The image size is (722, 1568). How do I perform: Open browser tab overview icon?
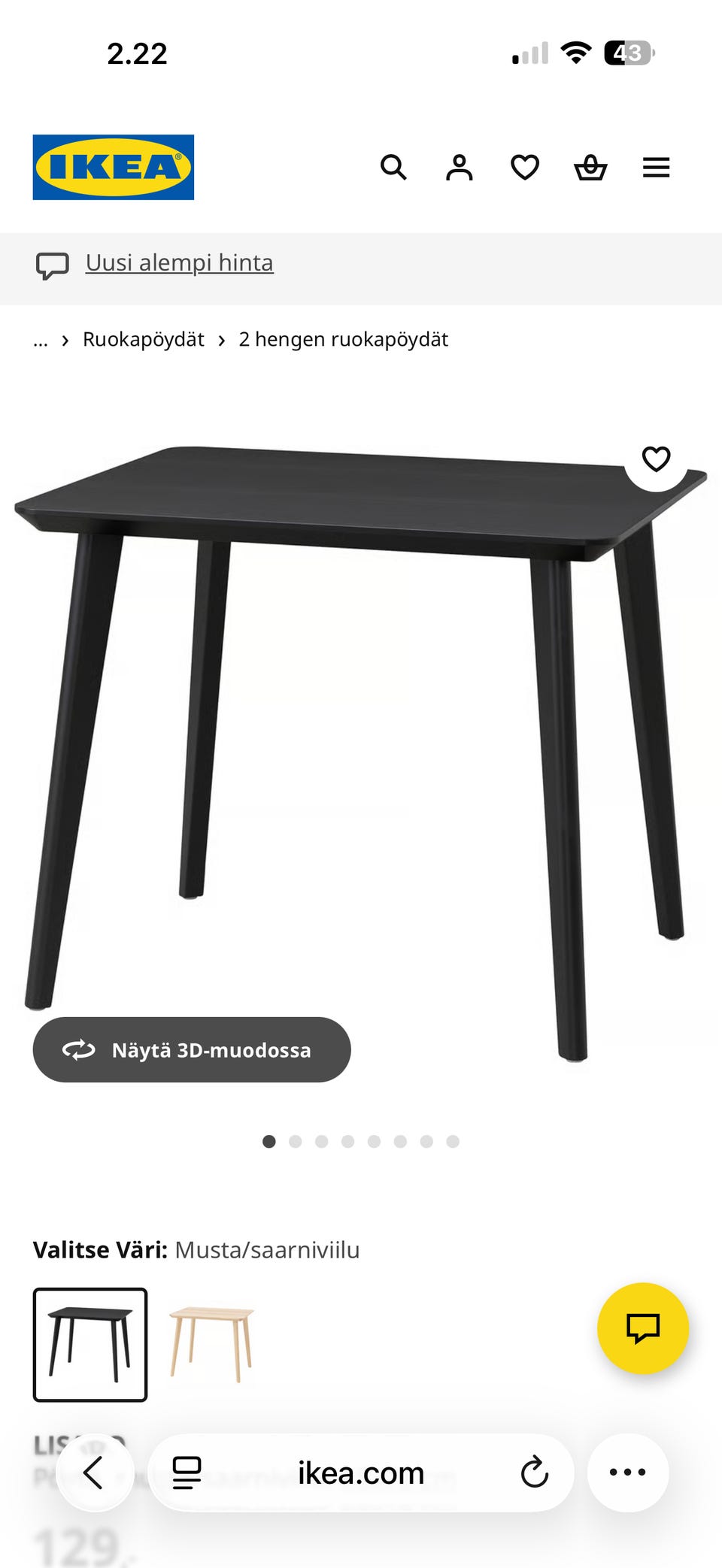186,1473
